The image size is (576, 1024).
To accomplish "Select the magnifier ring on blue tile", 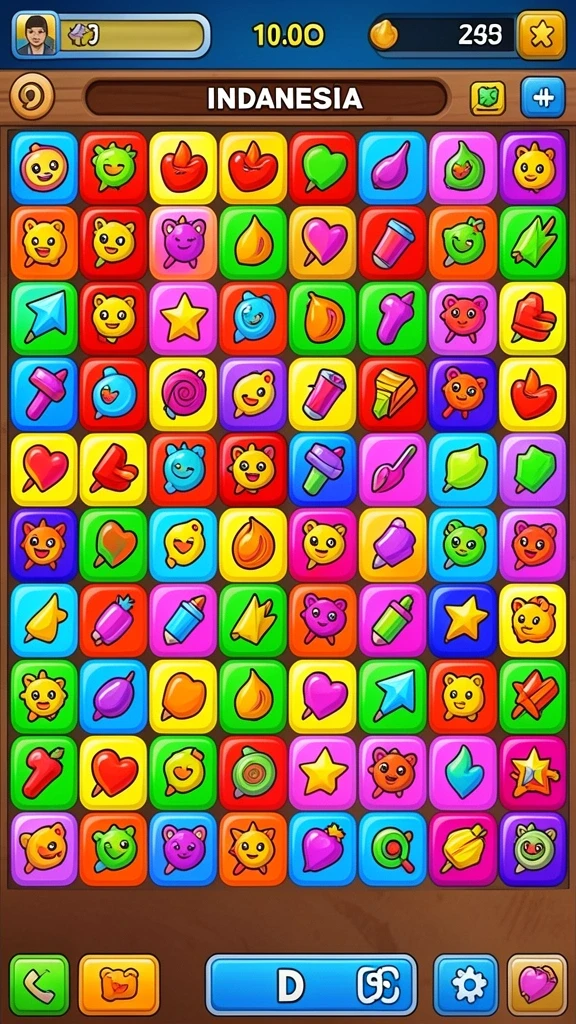I will tap(393, 848).
